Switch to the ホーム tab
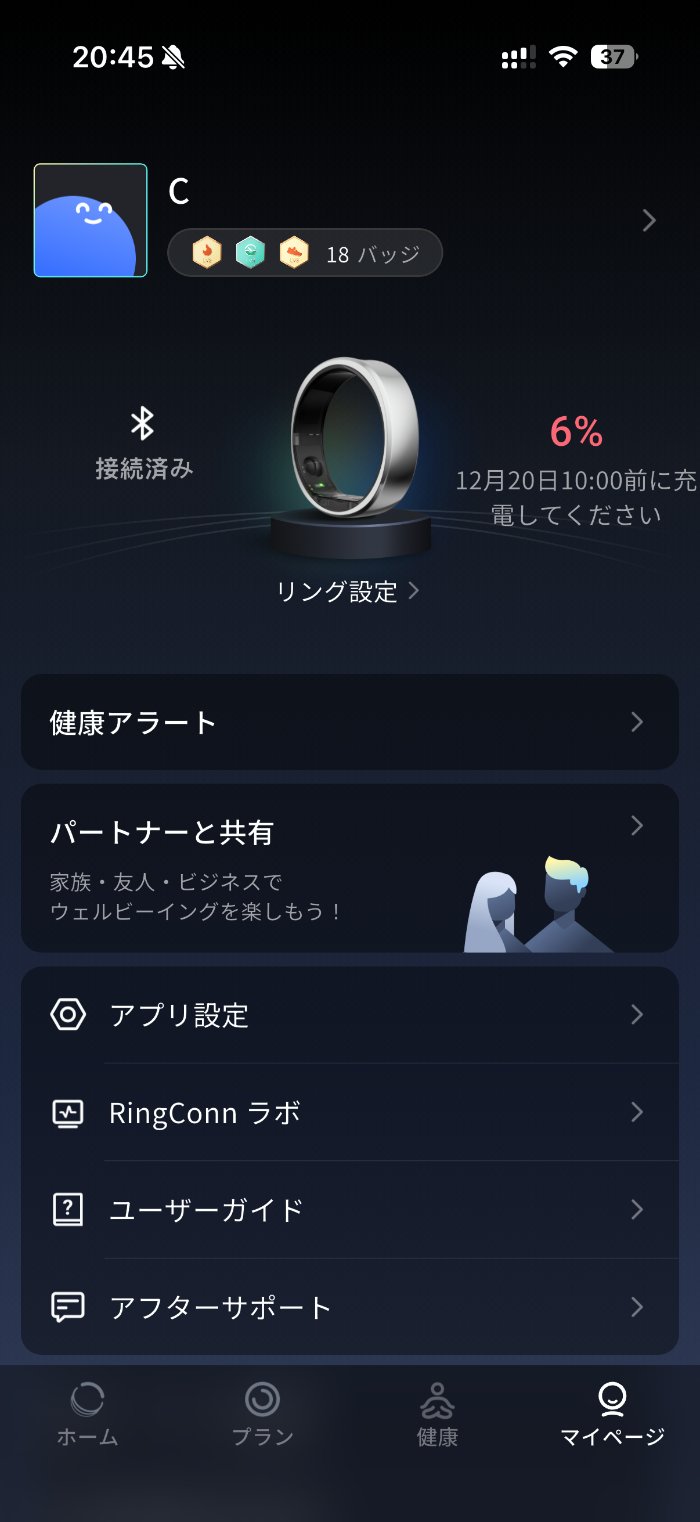The height and width of the screenshot is (1522, 700). [87, 1414]
